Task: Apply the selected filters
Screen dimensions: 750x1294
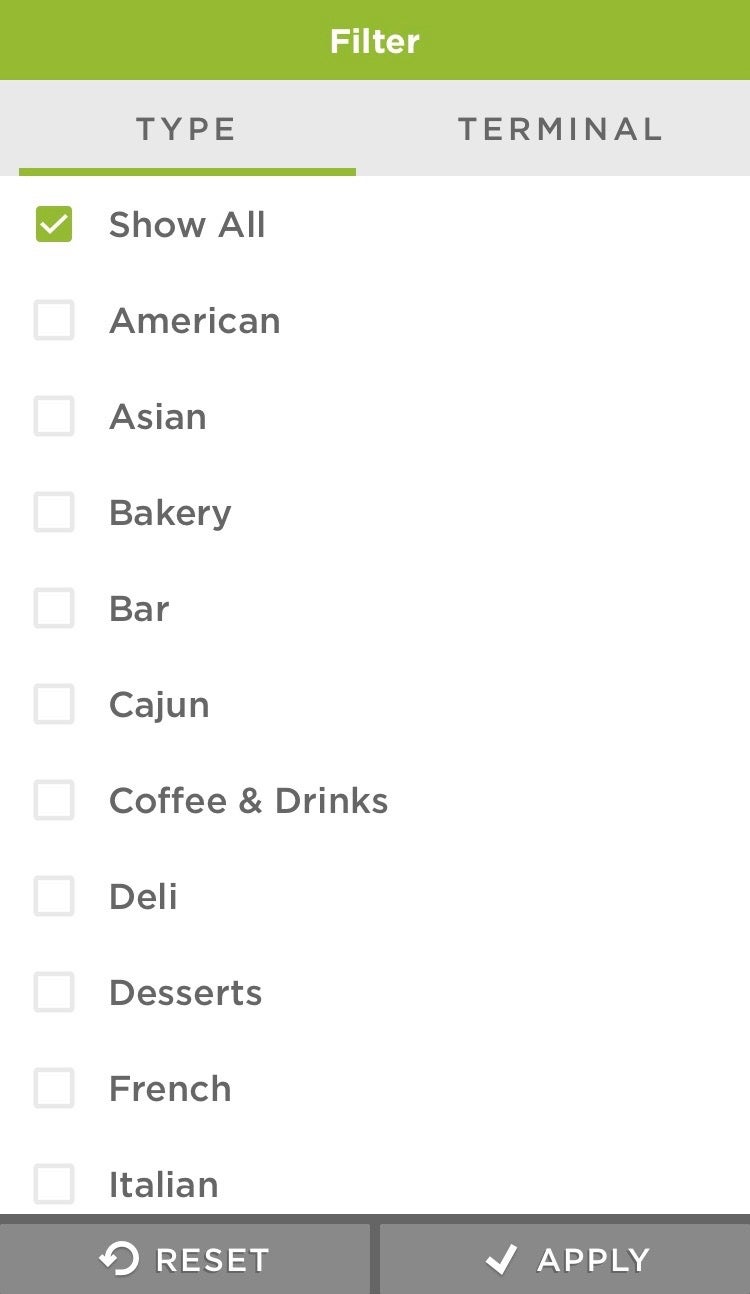Action: click(x=566, y=1259)
